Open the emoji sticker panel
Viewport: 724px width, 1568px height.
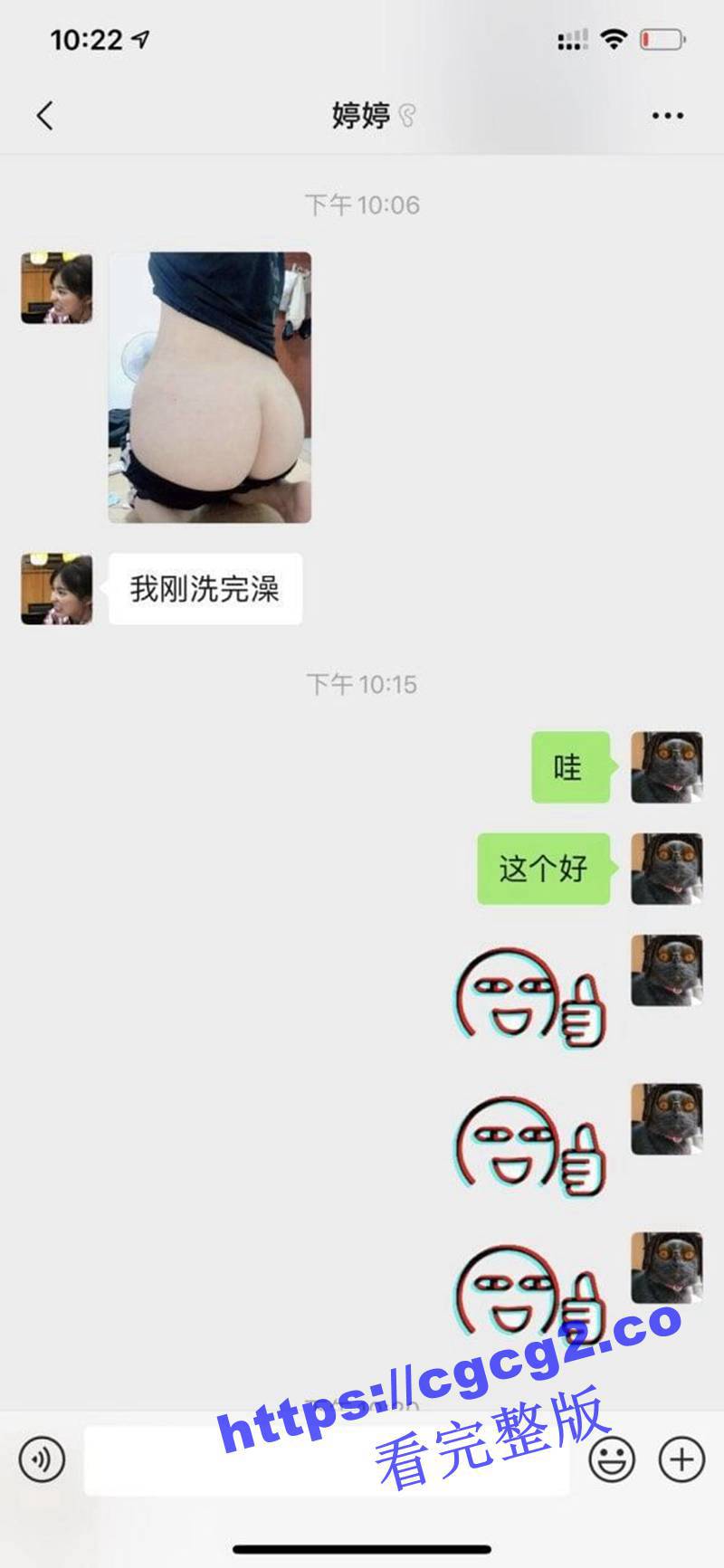(612, 1459)
